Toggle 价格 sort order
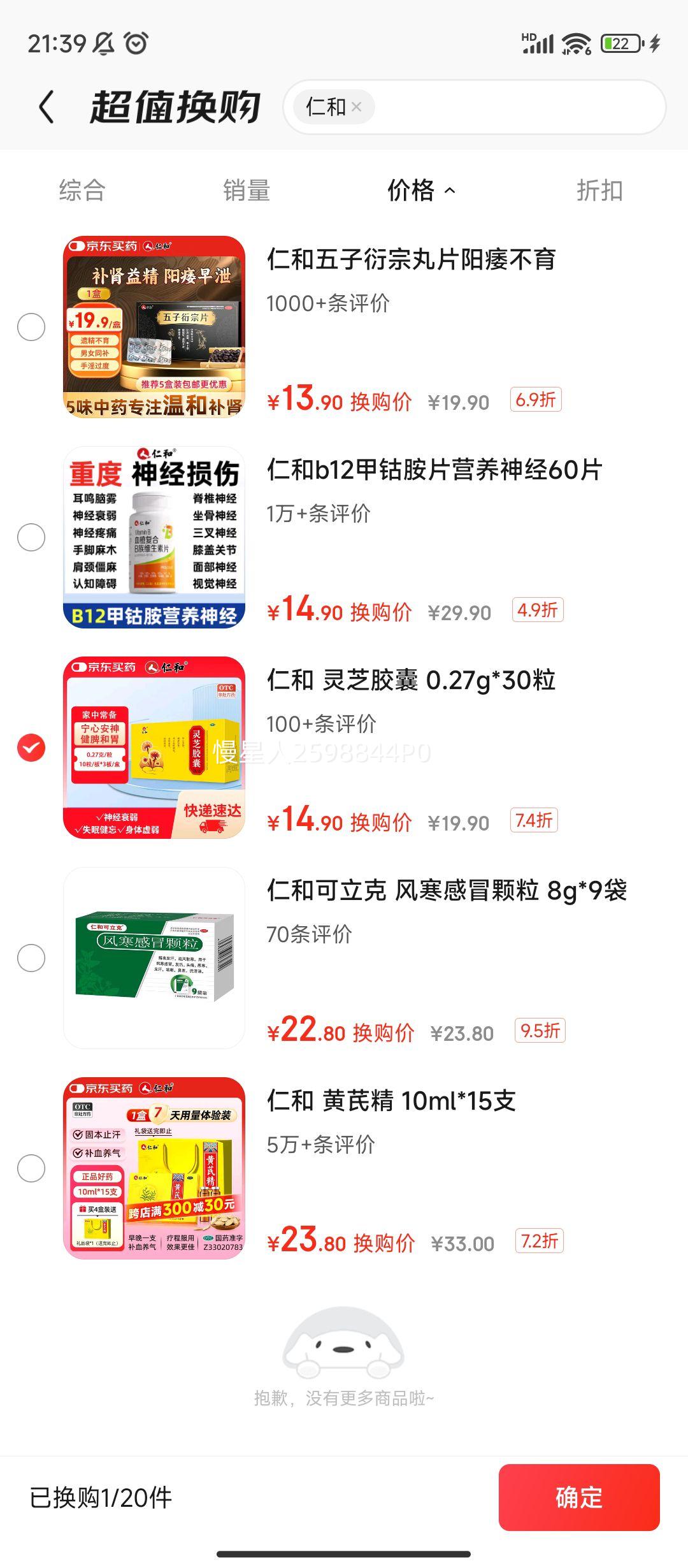 [420, 190]
